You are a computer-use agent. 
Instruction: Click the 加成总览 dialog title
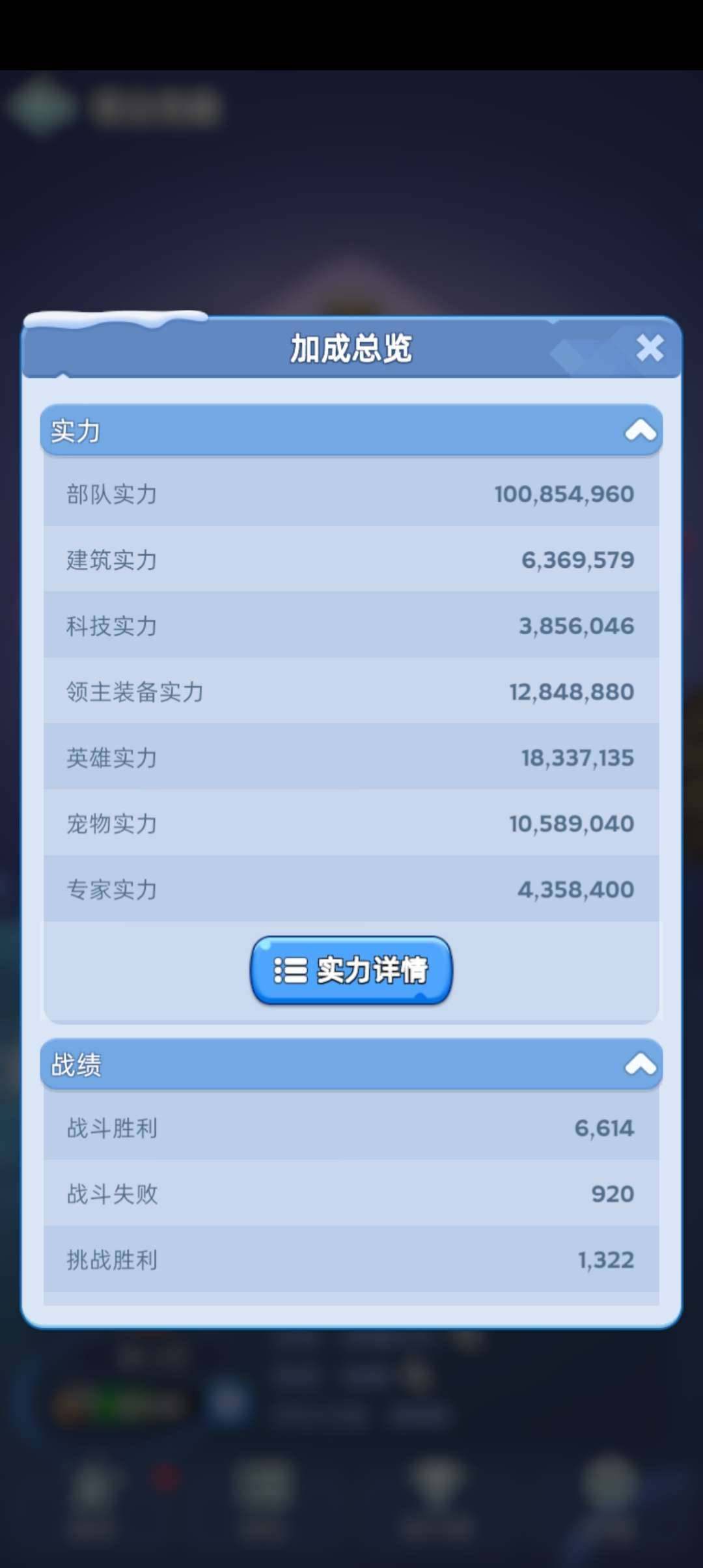coord(350,348)
